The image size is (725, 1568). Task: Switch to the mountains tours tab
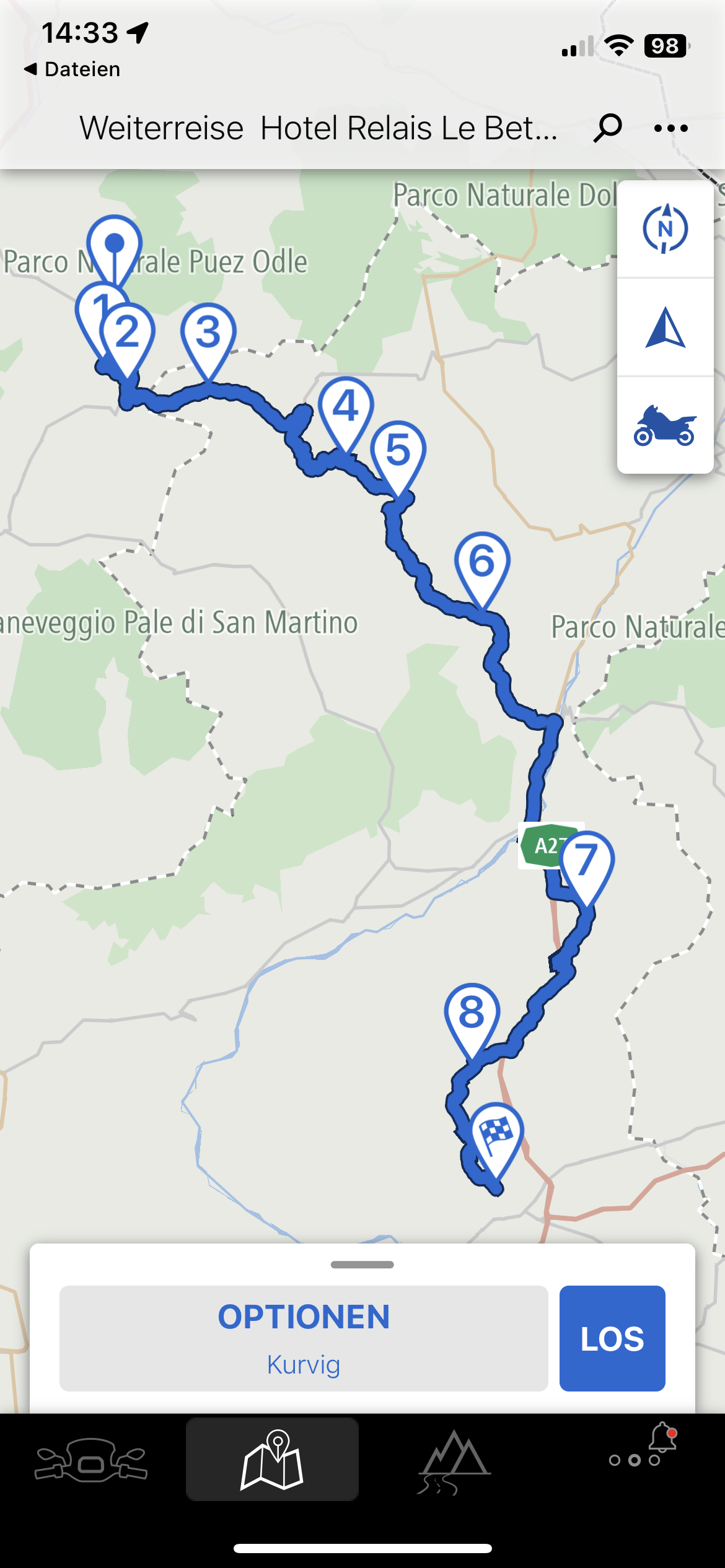[x=454, y=1460]
